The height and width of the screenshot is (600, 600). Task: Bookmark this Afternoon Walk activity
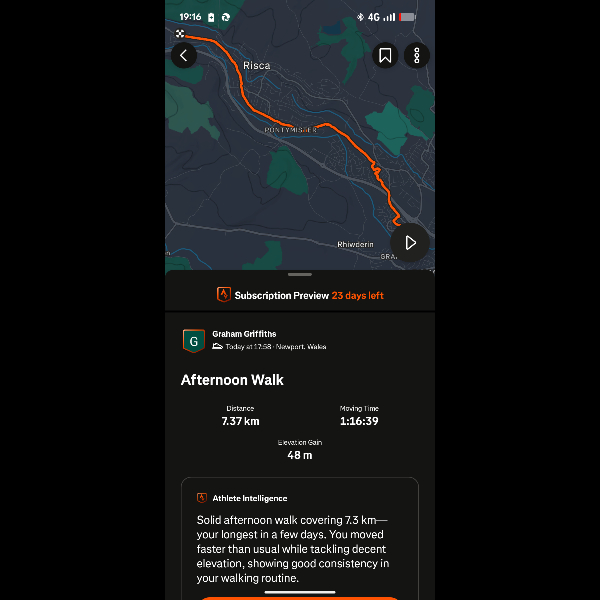click(385, 56)
